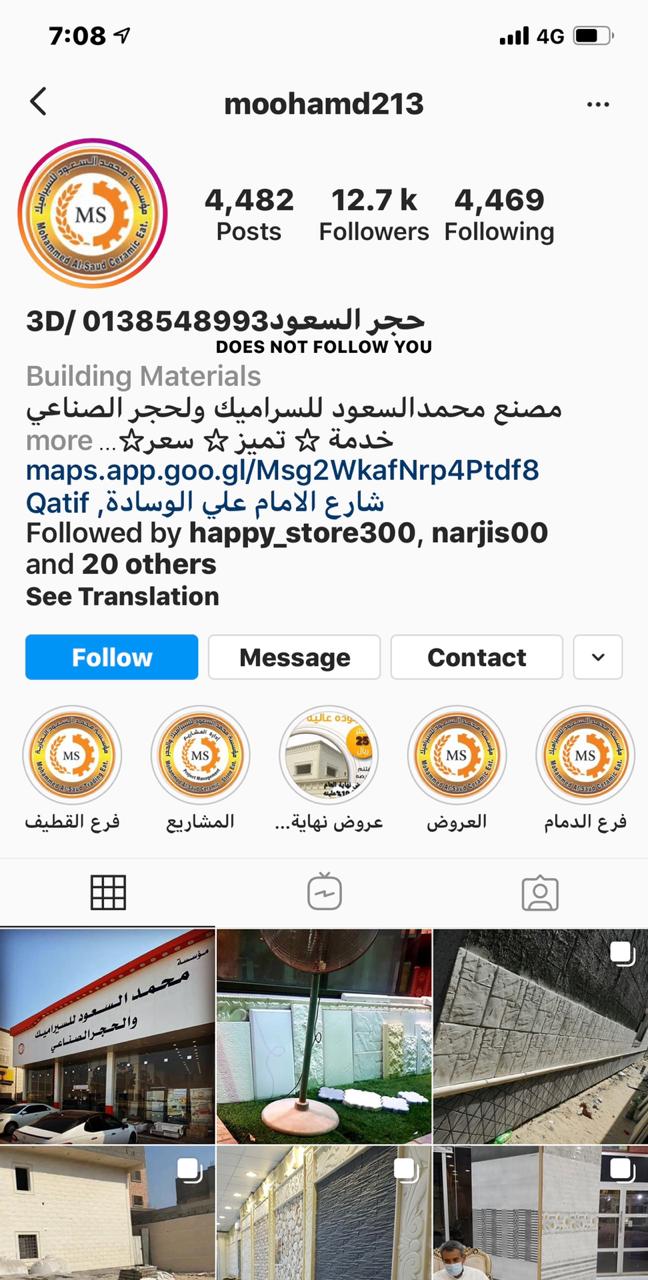Open the فرع القطيف highlight

(72, 755)
